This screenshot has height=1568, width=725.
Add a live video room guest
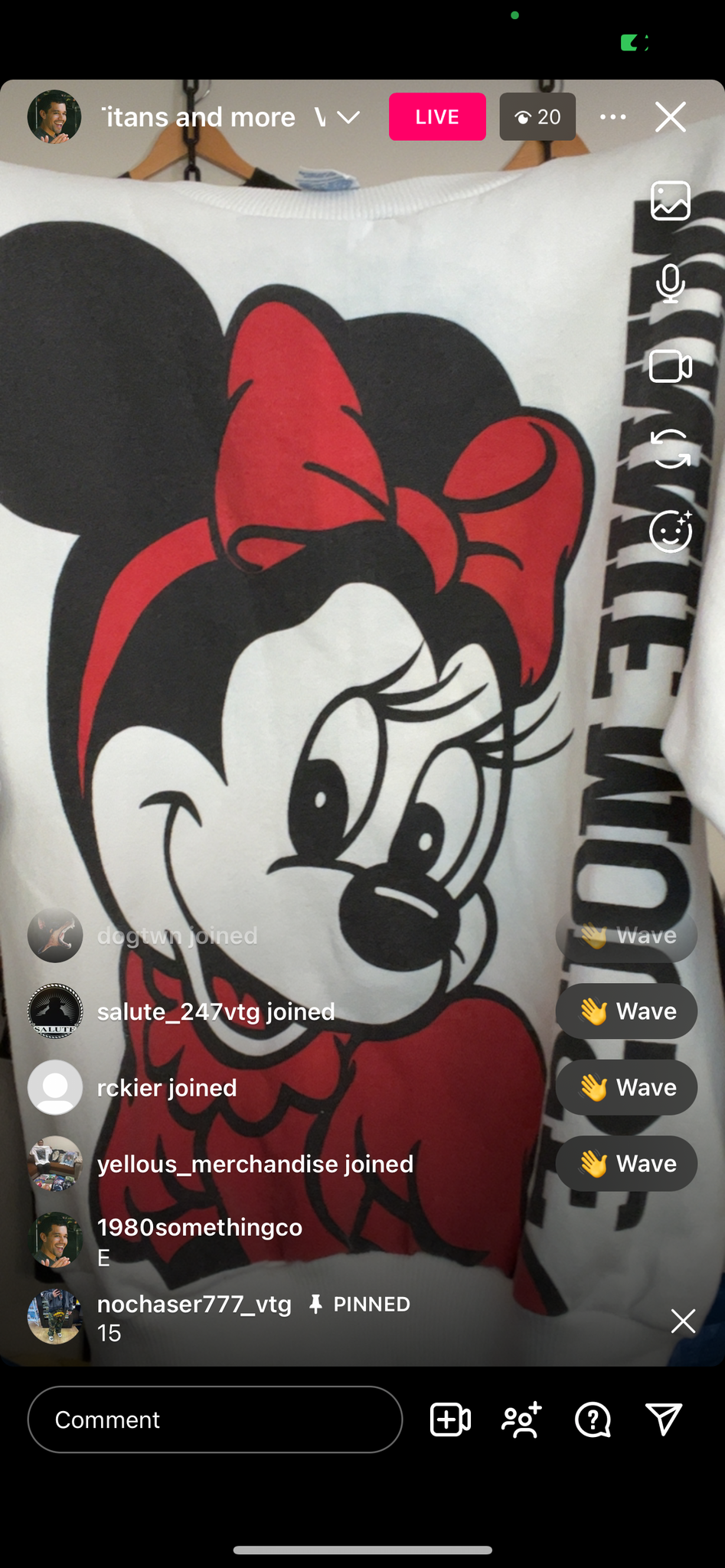click(x=450, y=1419)
